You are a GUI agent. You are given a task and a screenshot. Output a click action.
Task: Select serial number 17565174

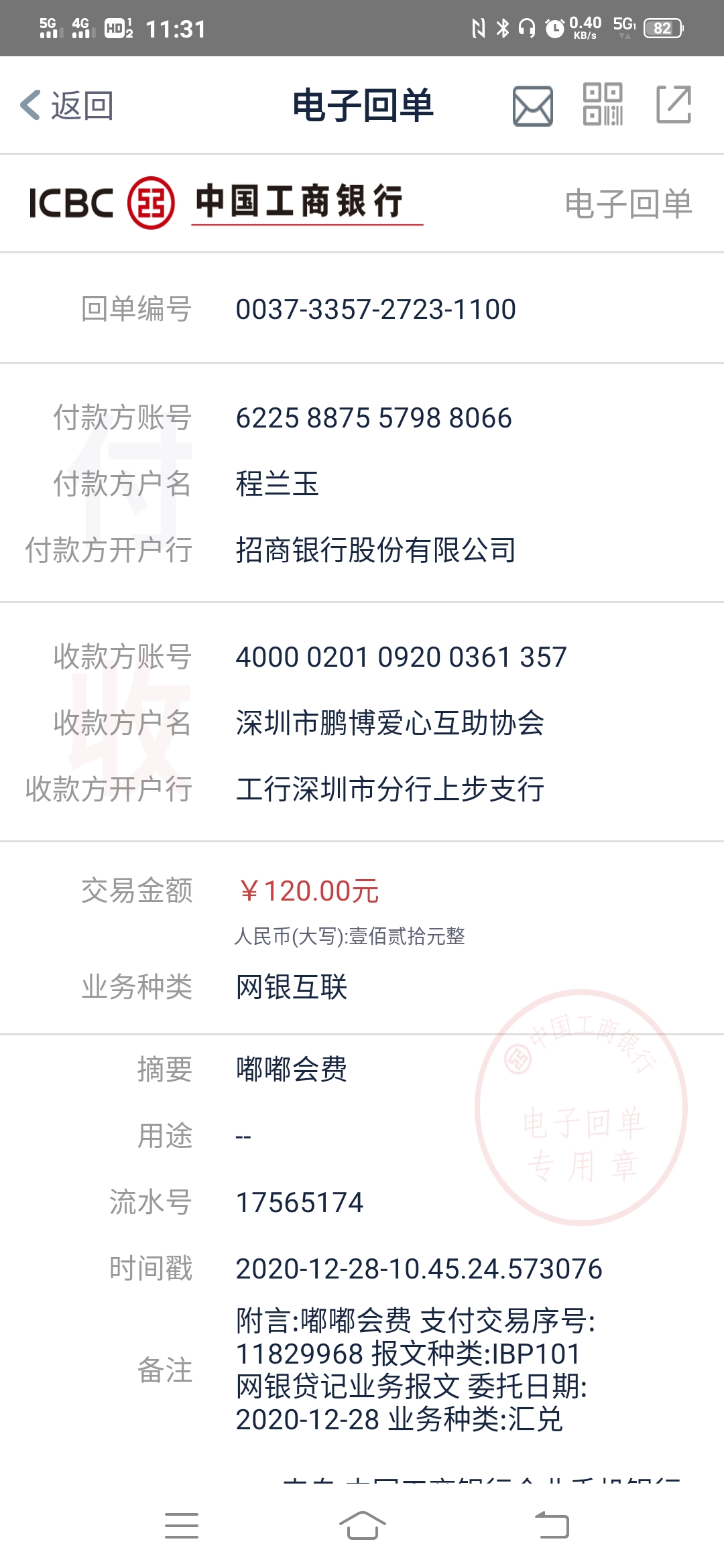tap(300, 1201)
